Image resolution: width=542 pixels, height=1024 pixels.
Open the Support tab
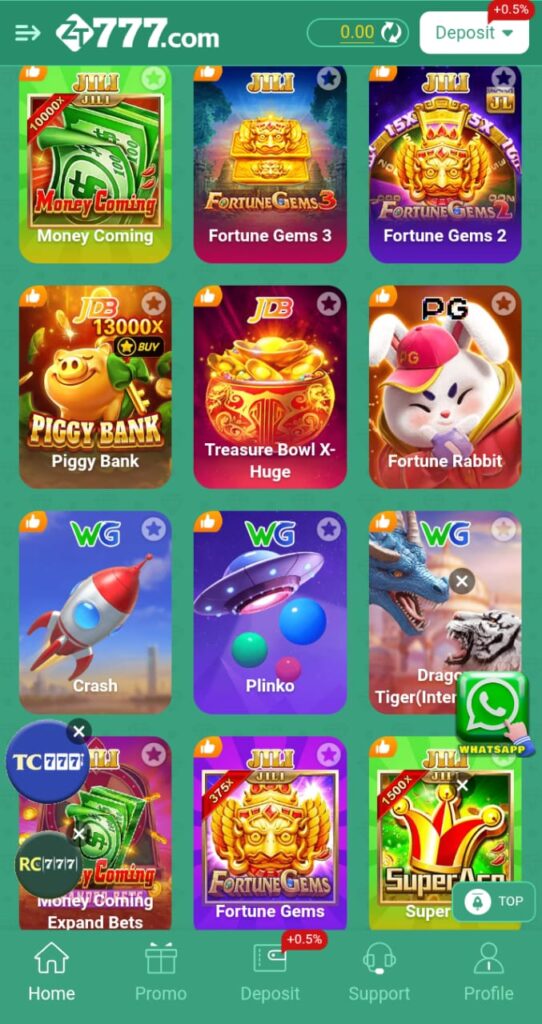point(379,972)
